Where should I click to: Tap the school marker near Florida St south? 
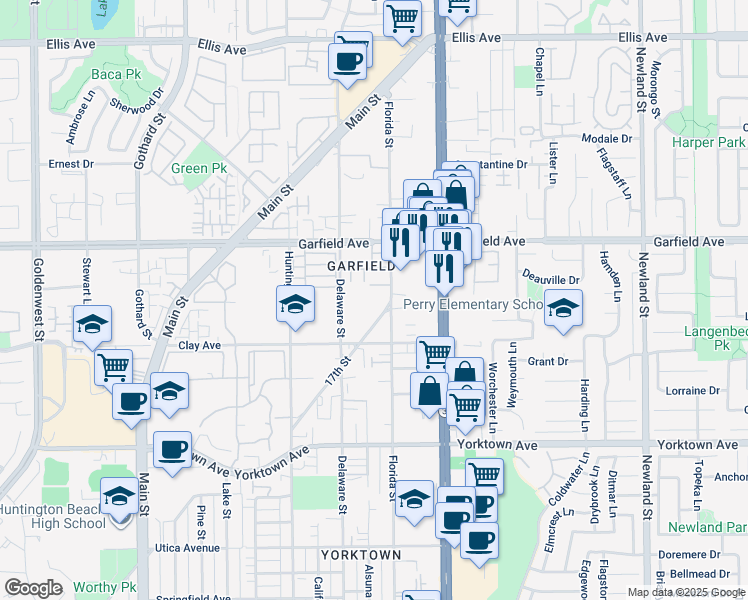(x=414, y=500)
